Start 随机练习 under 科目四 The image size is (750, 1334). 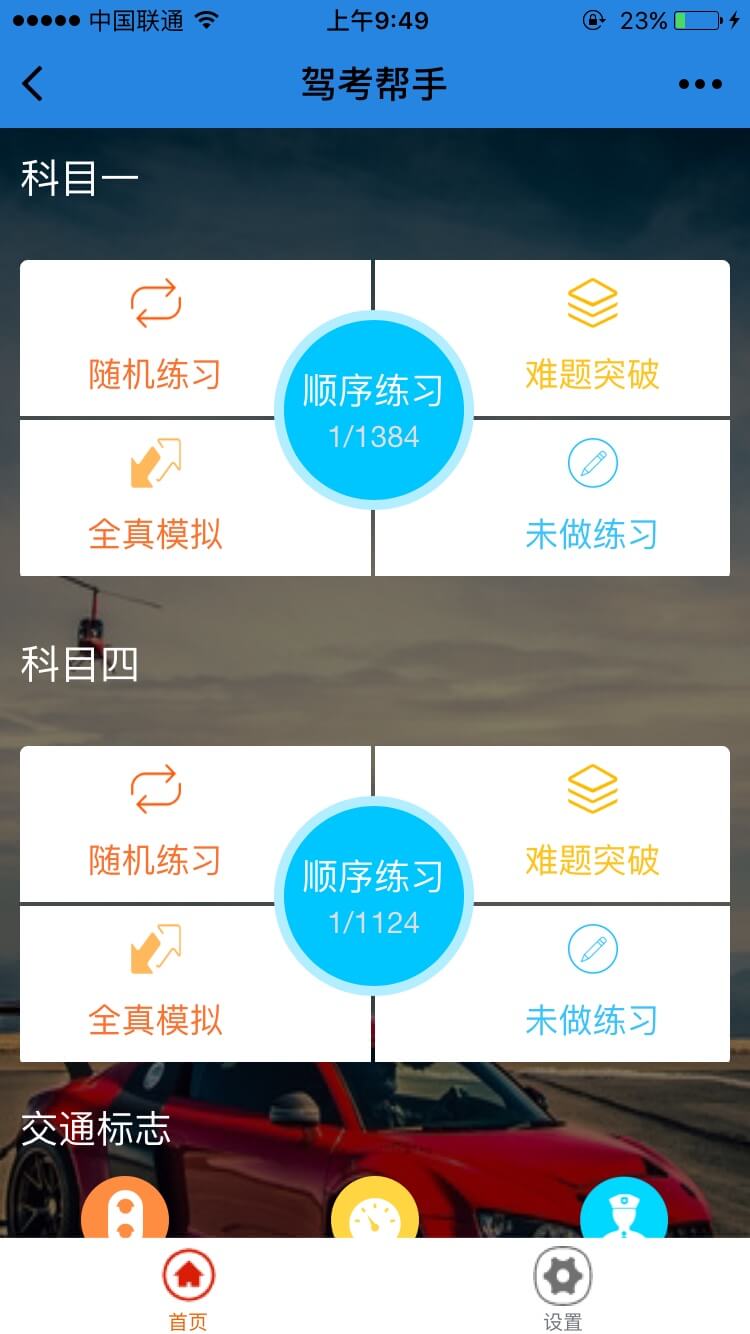(155, 824)
